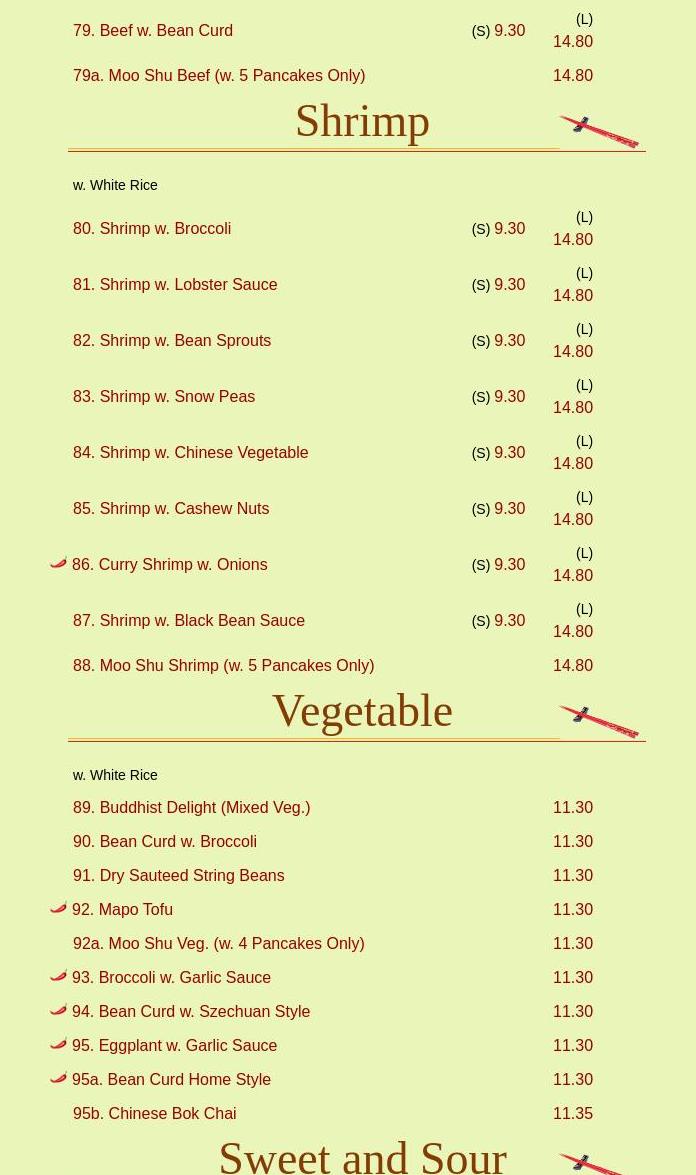Screen dimensions: 696x1175
Task: Choose 82. Shrimp w. Bean Sprouts
Action: [x=172, y=341]
